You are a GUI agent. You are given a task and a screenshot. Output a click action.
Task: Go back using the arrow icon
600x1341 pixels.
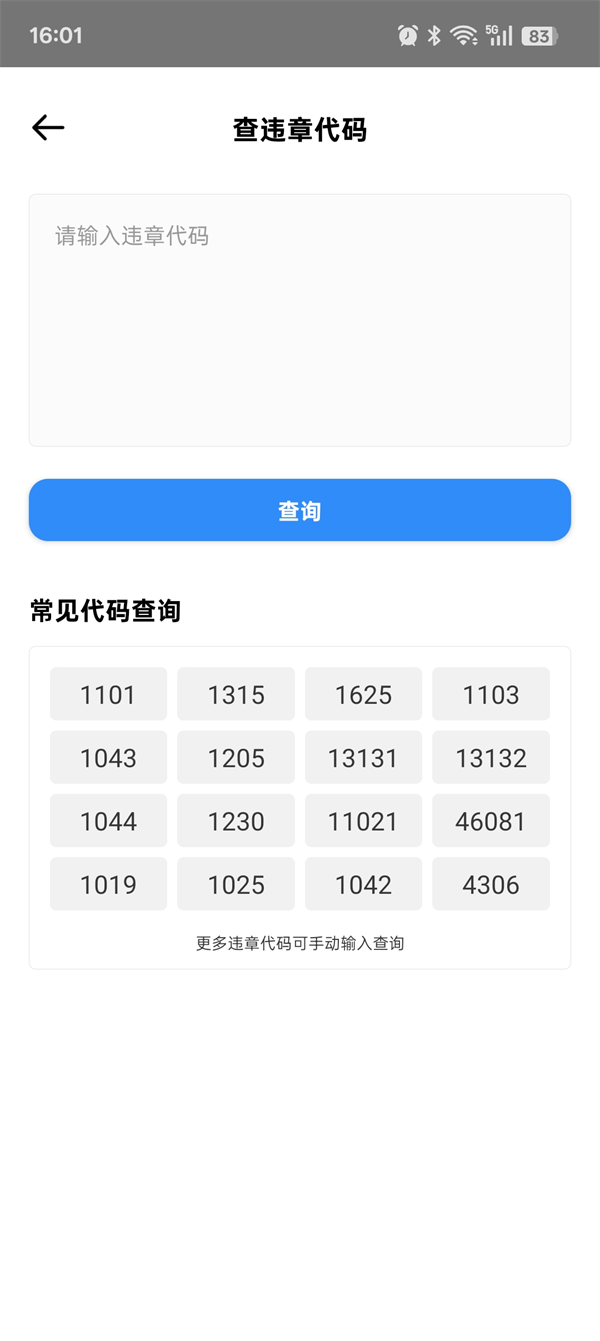pyautogui.click(x=48, y=128)
